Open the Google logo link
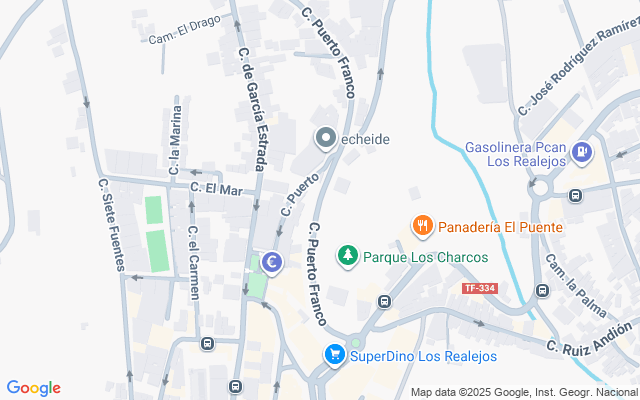This screenshot has height=400, width=640. point(33,388)
